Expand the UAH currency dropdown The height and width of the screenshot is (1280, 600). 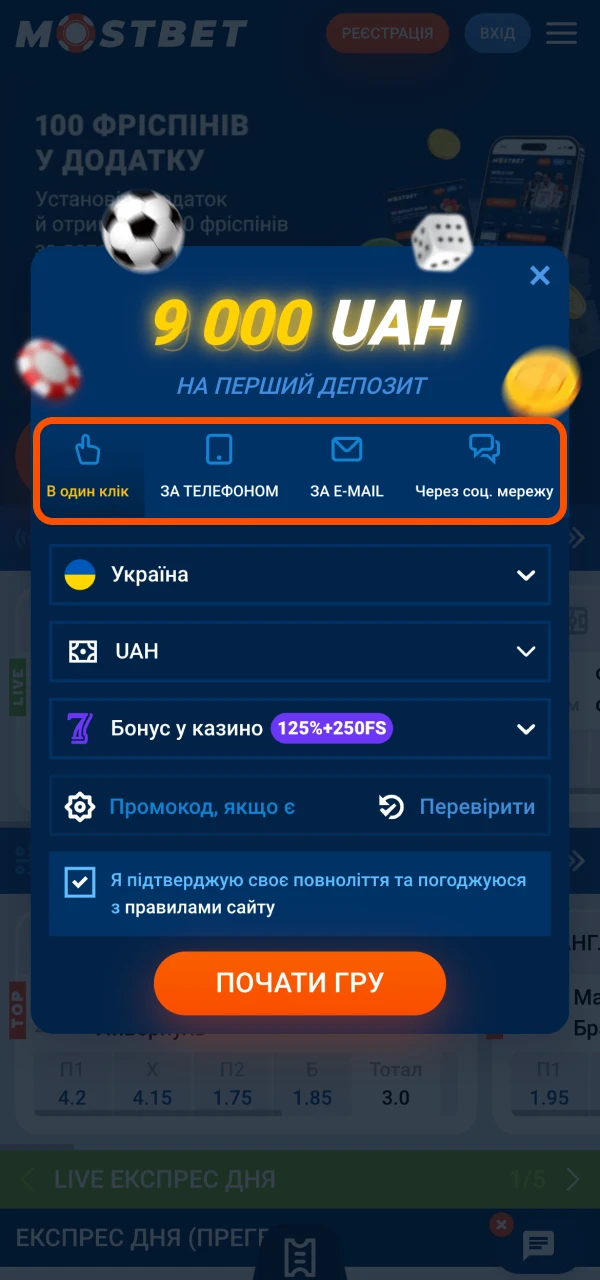pos(300,651)
